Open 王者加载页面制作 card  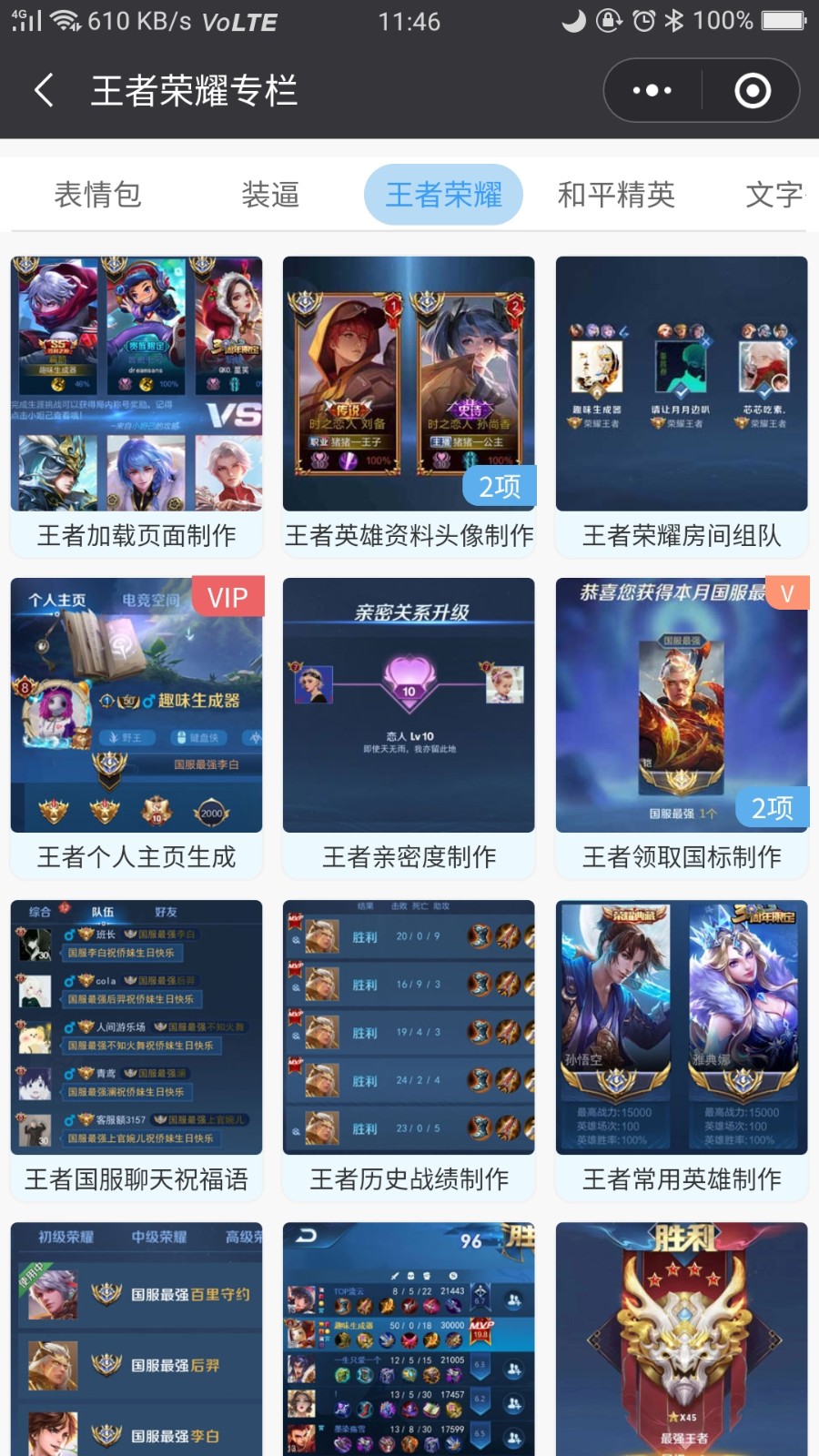[x=136, y=405]
